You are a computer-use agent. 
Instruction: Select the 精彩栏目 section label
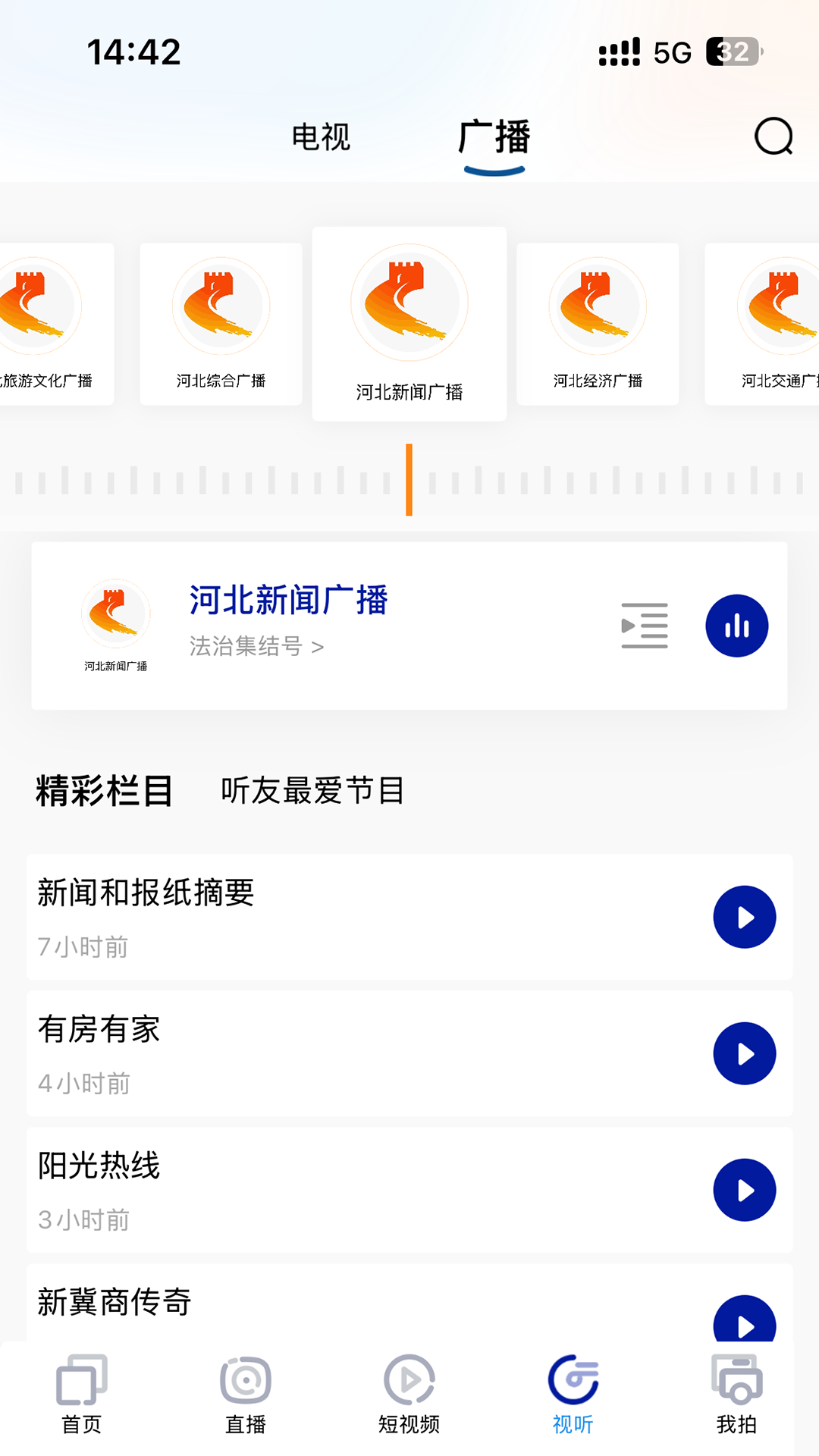103,791
